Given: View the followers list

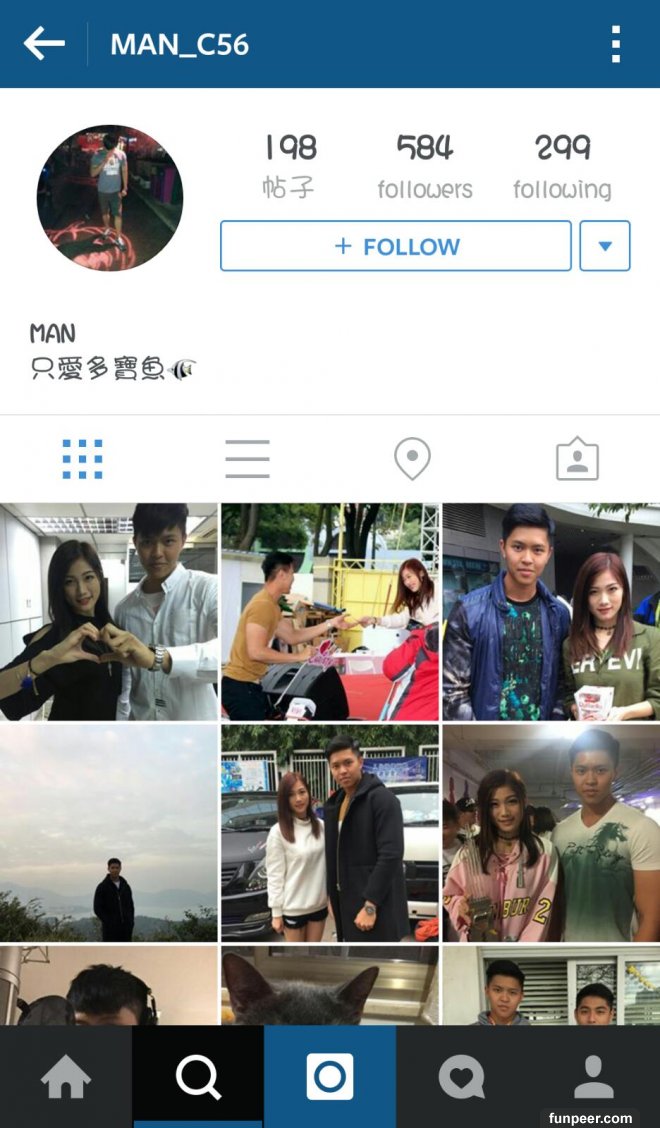Looking at the screenshot, I should click(x=425, y=166).
